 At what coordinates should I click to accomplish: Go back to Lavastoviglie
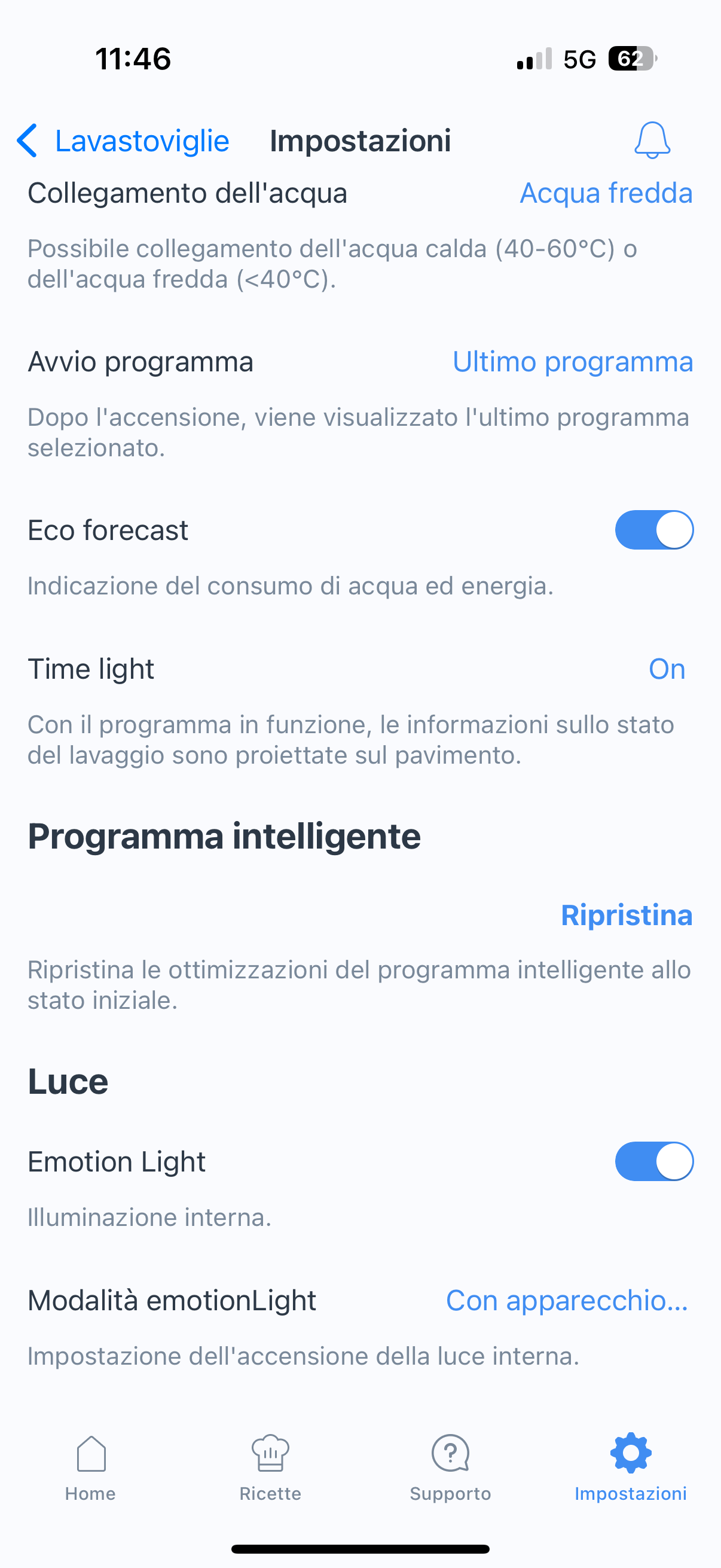(123, 141)
